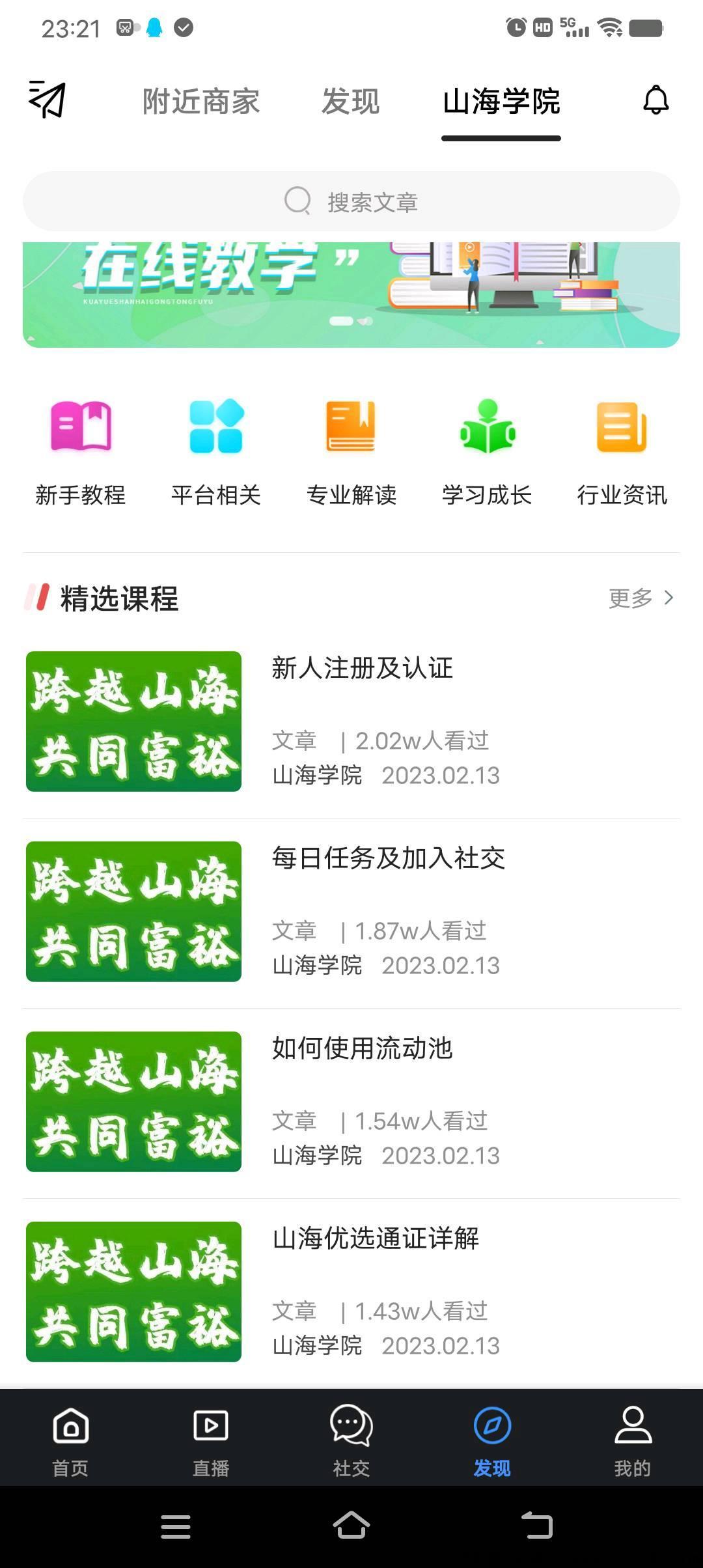Image resolution: width=703 pixels, height=1568 pixels.
Task: Open 专业解读 section icon
Action: pyautogui.click(x=351, y=427)
